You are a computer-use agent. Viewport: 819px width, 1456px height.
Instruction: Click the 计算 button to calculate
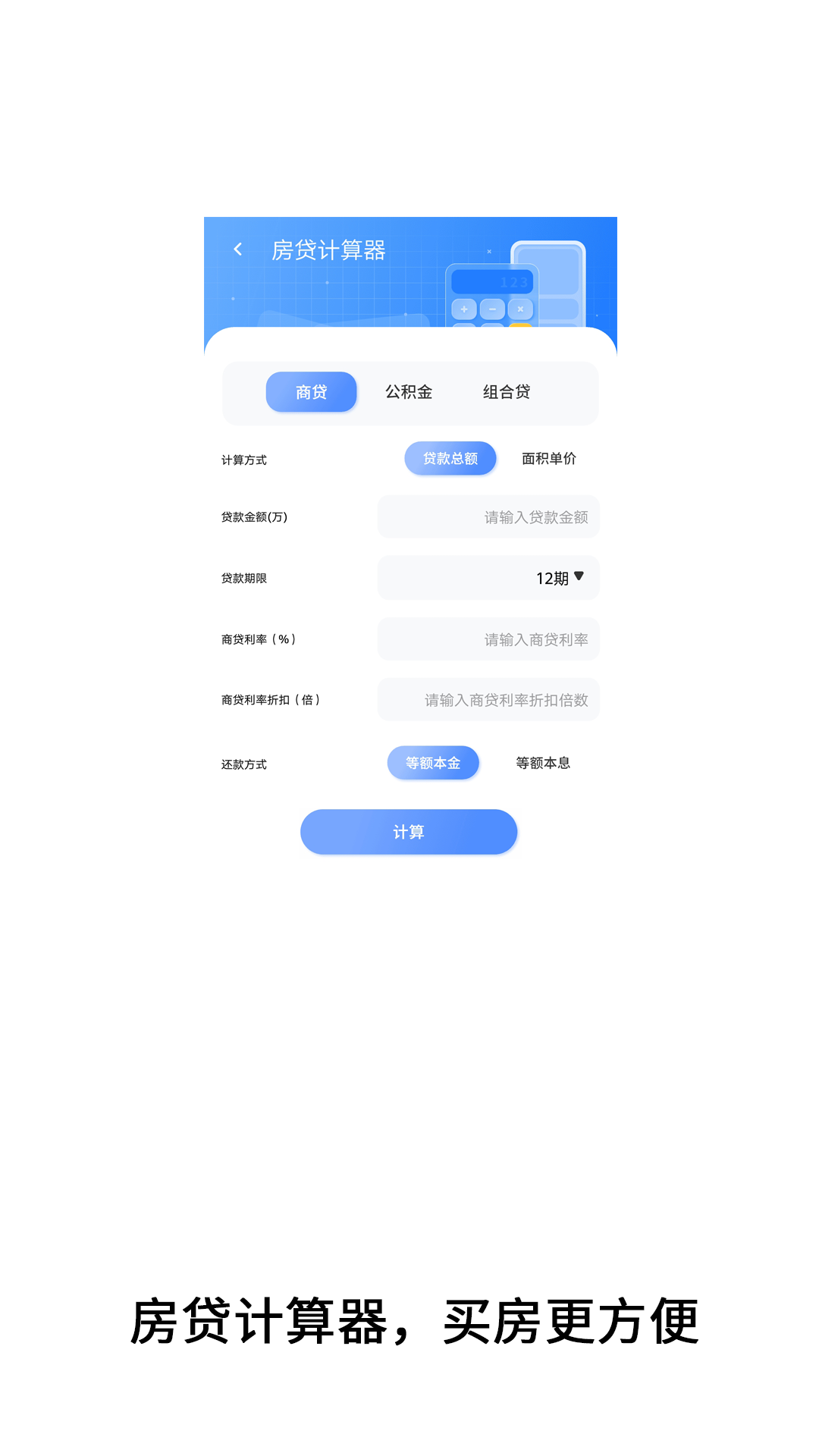point(409,831)
